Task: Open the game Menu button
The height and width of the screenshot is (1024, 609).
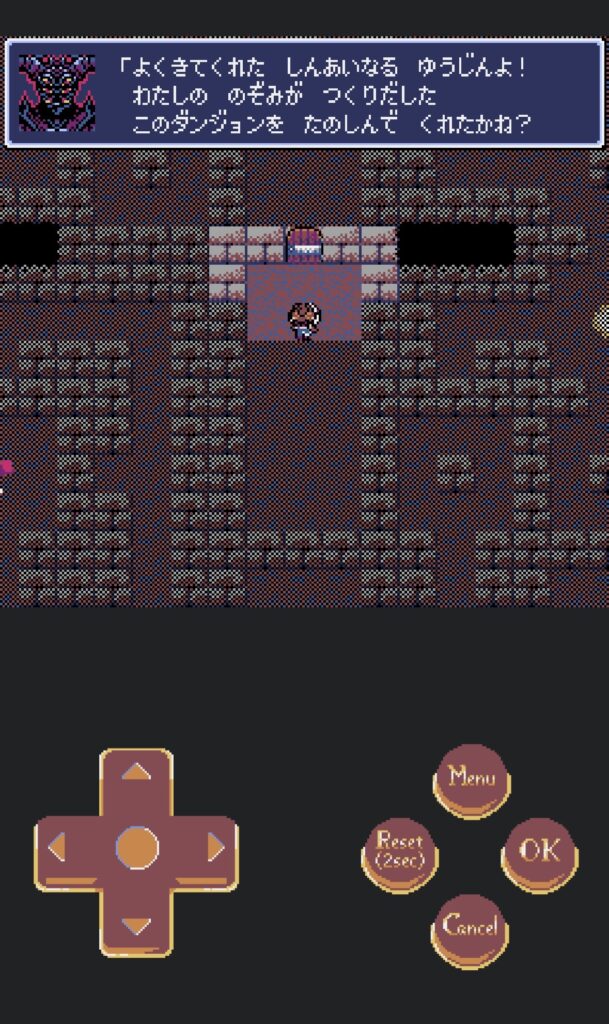Action: point(471,777)
